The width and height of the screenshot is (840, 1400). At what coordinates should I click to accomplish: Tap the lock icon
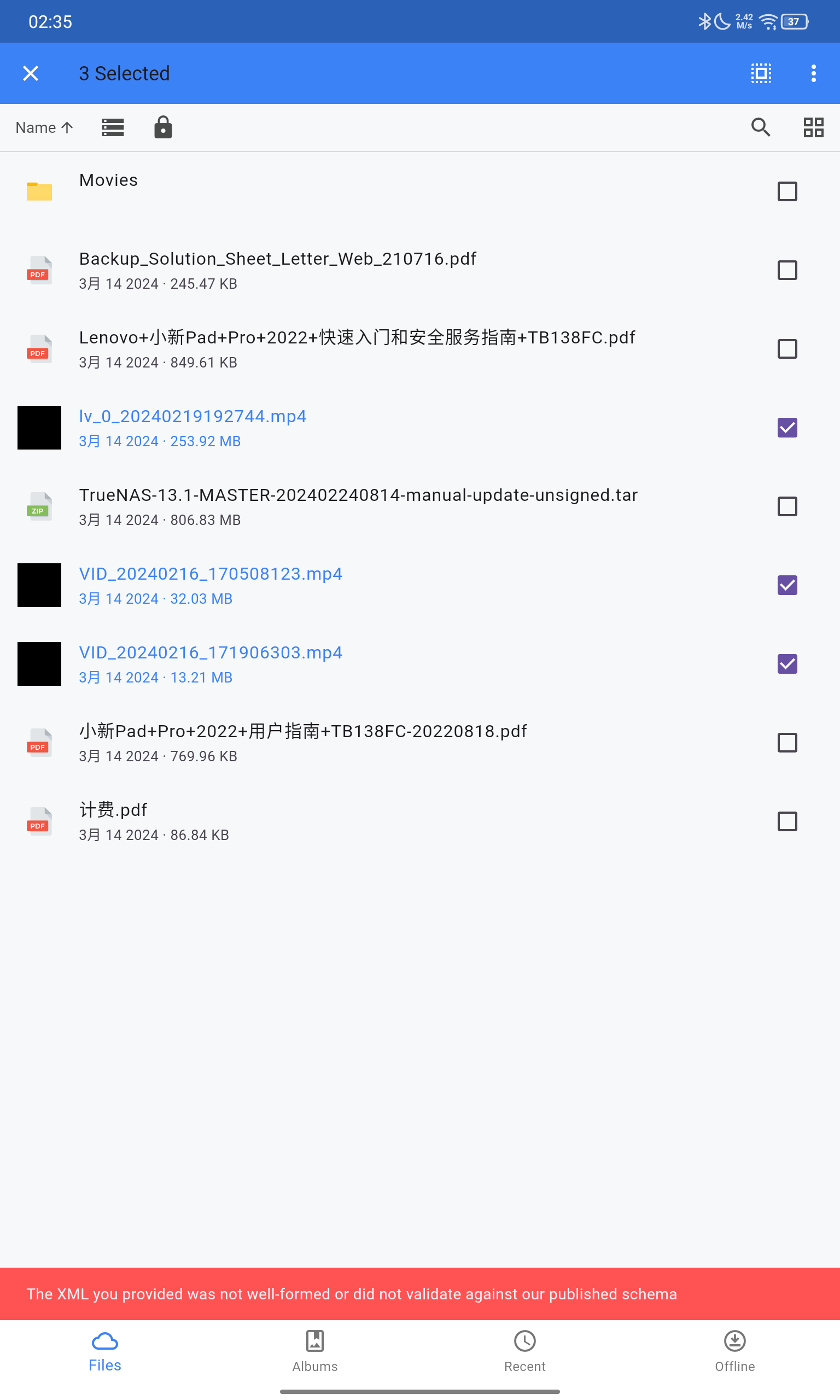coord(163,127)
